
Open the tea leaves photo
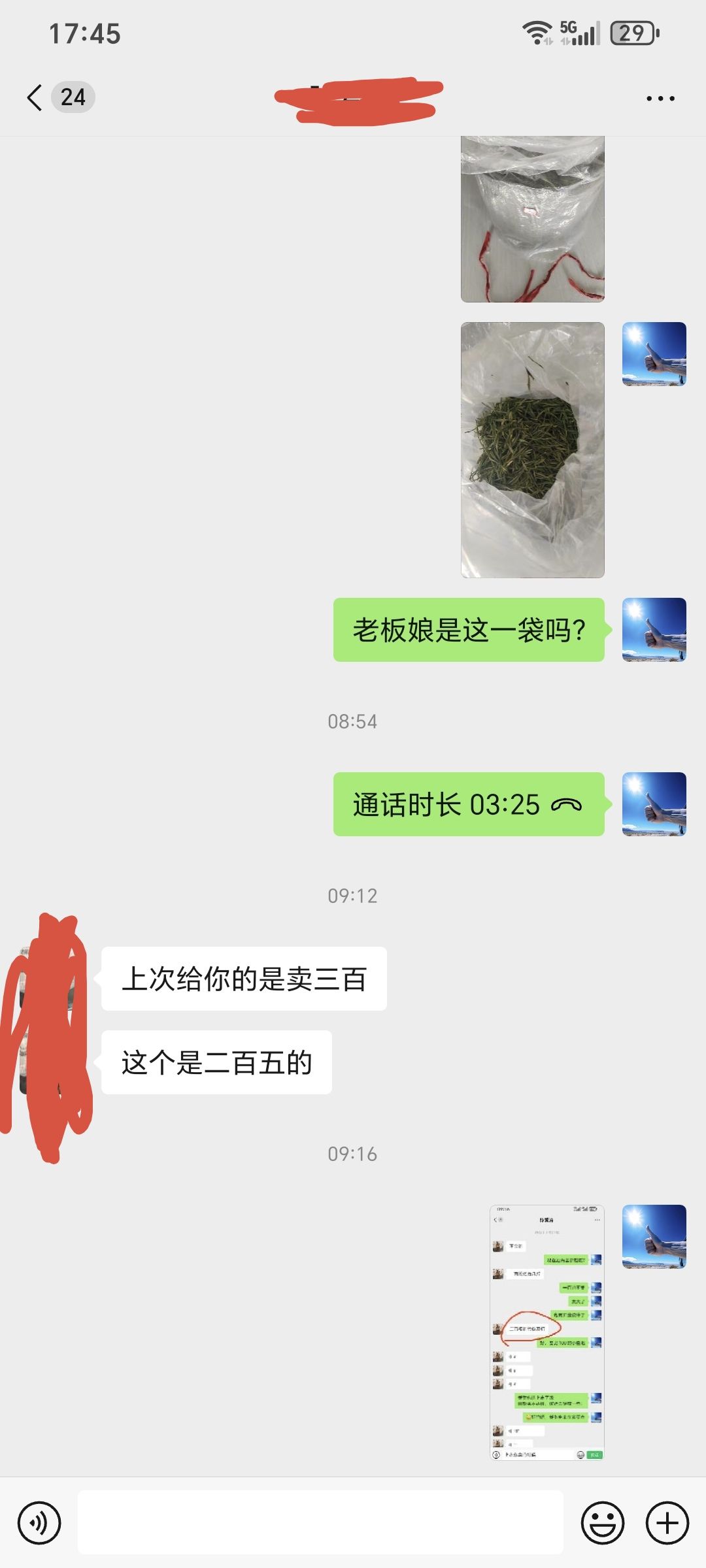click(532, 449)
